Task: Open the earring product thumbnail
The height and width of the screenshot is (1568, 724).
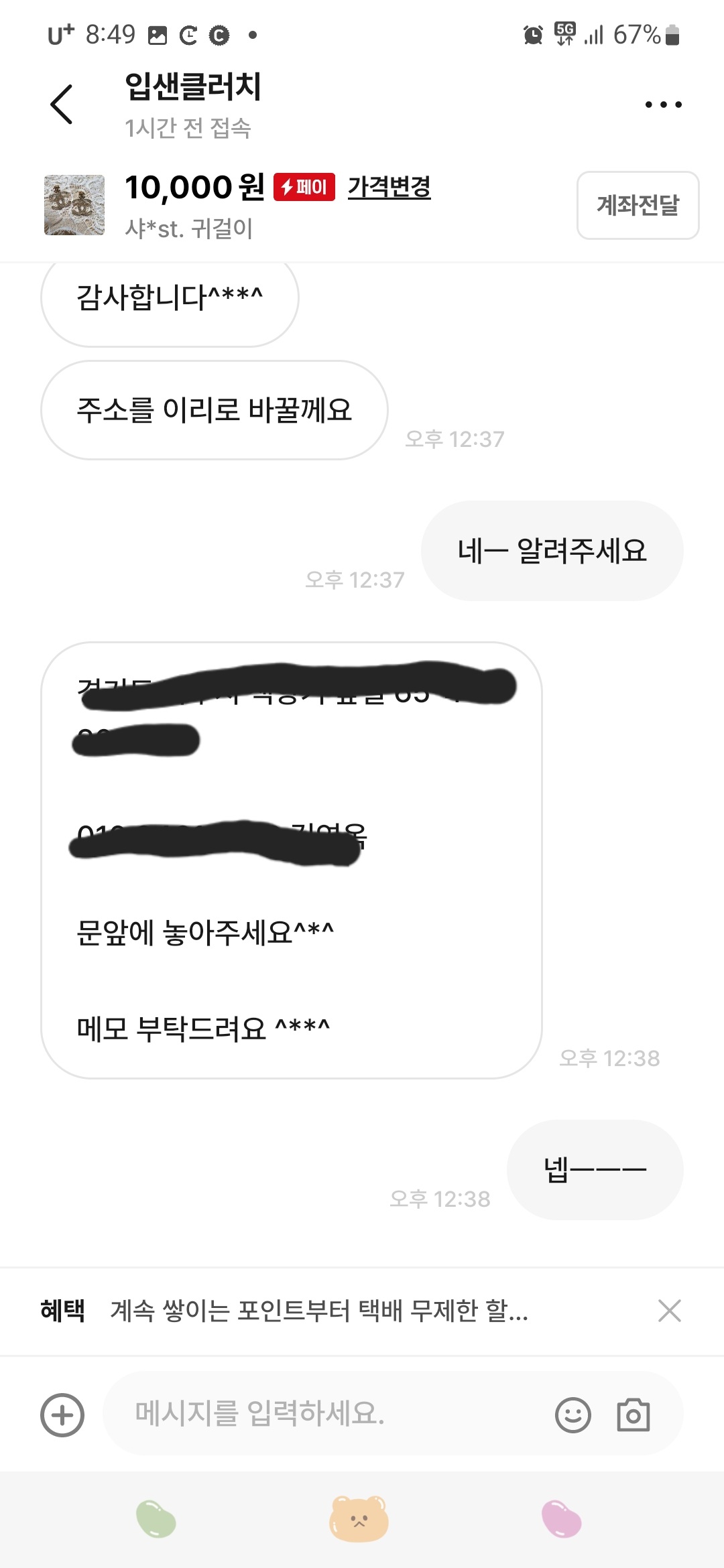Action: [74, 205]
